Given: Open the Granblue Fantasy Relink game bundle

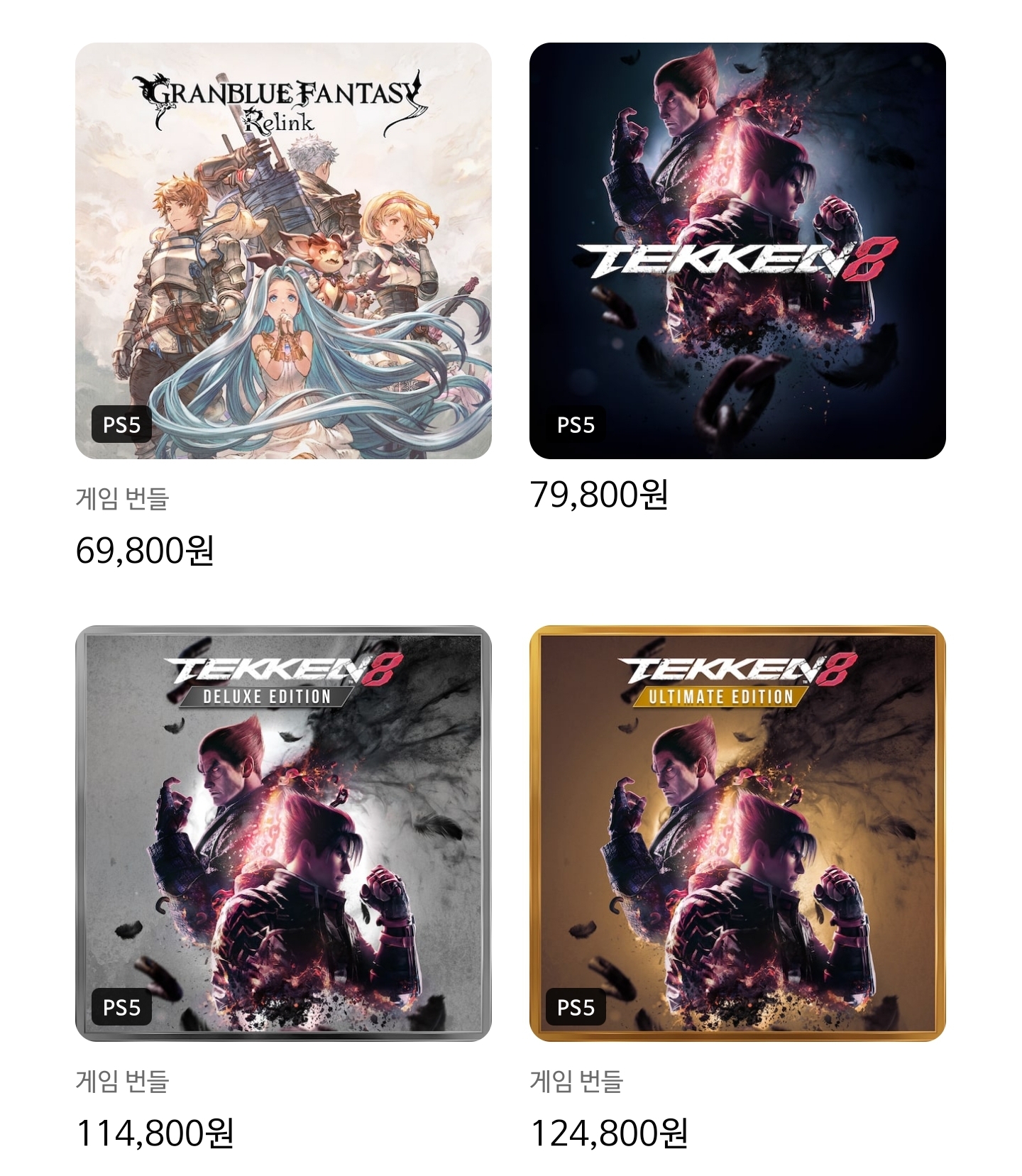Looking at the screenshot, I should click(283, 251).
